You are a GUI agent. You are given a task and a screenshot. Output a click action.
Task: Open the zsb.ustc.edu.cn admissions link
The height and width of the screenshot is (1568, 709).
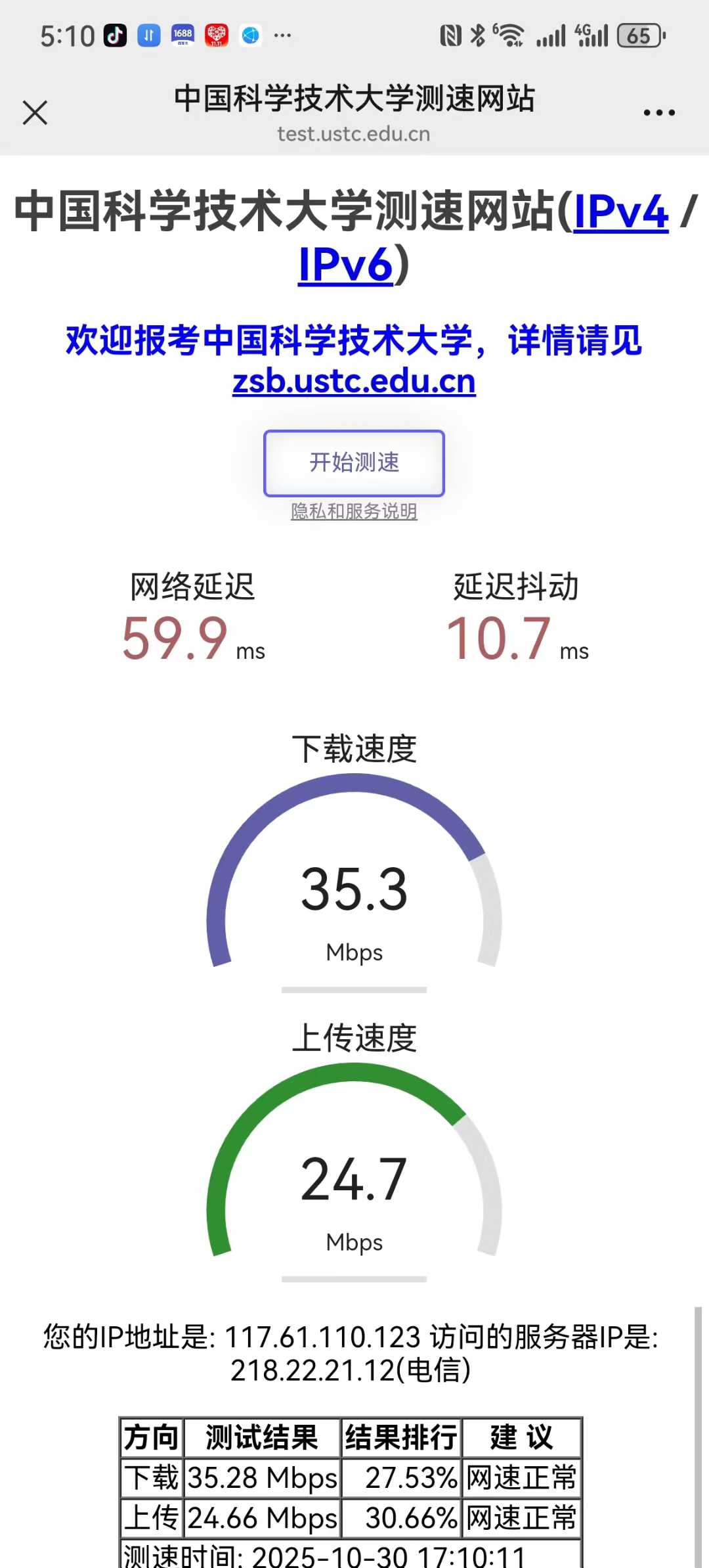click(354, 382)
